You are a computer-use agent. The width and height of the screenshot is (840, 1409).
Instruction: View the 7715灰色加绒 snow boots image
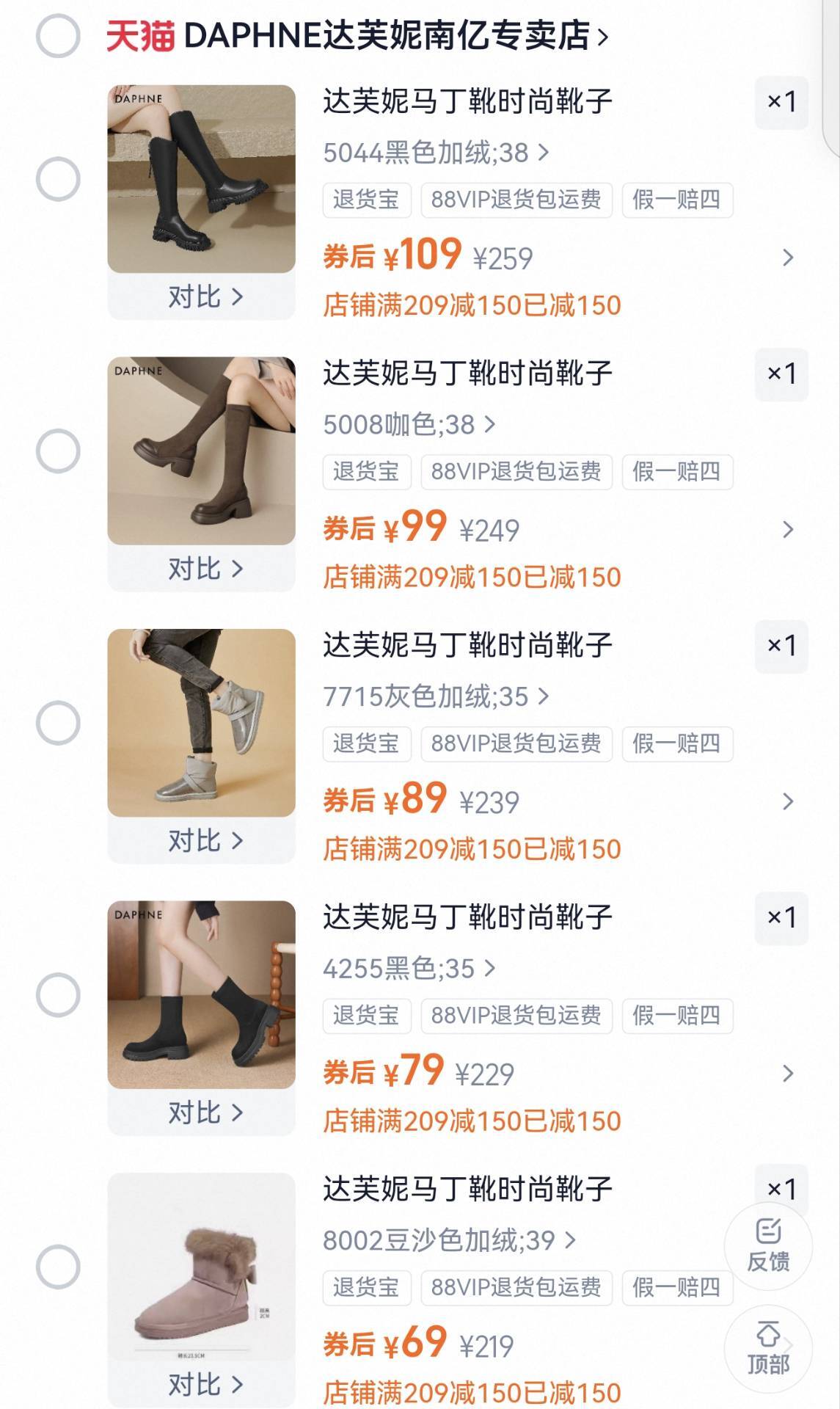tap(201, 723)
